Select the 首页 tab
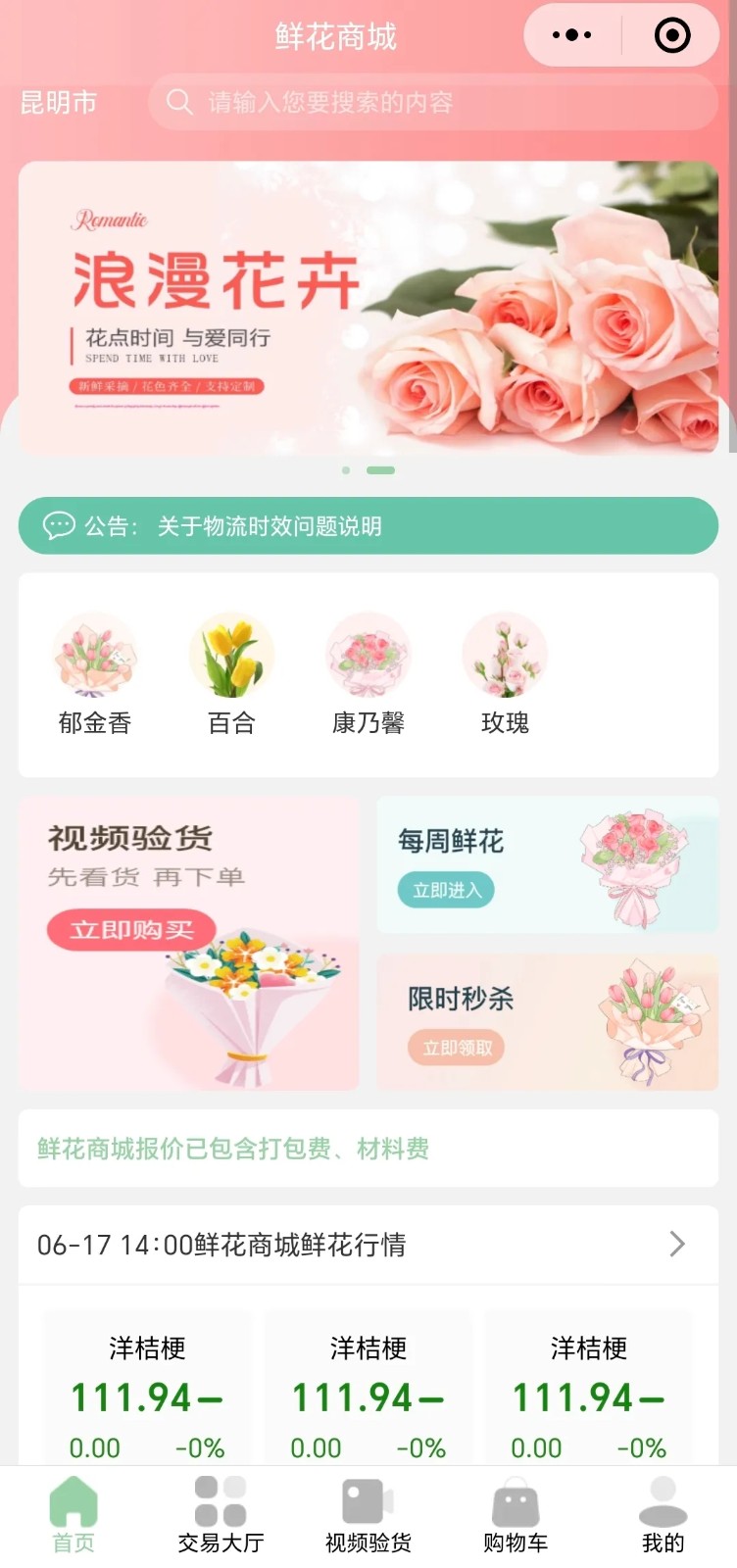The image size is (737, 1568). coord(74,1515)
